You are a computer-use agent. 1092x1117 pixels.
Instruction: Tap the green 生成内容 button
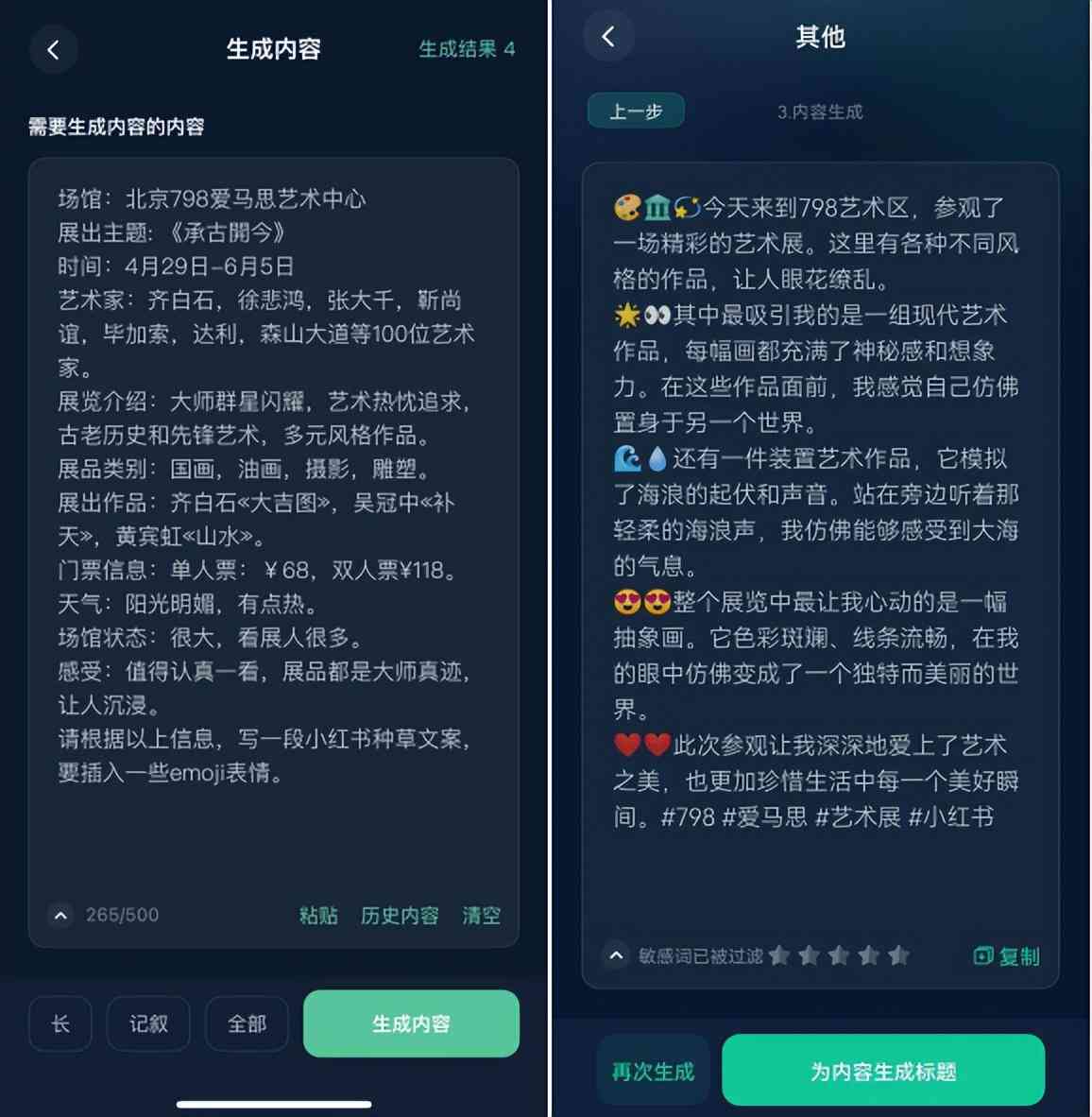411,1023
